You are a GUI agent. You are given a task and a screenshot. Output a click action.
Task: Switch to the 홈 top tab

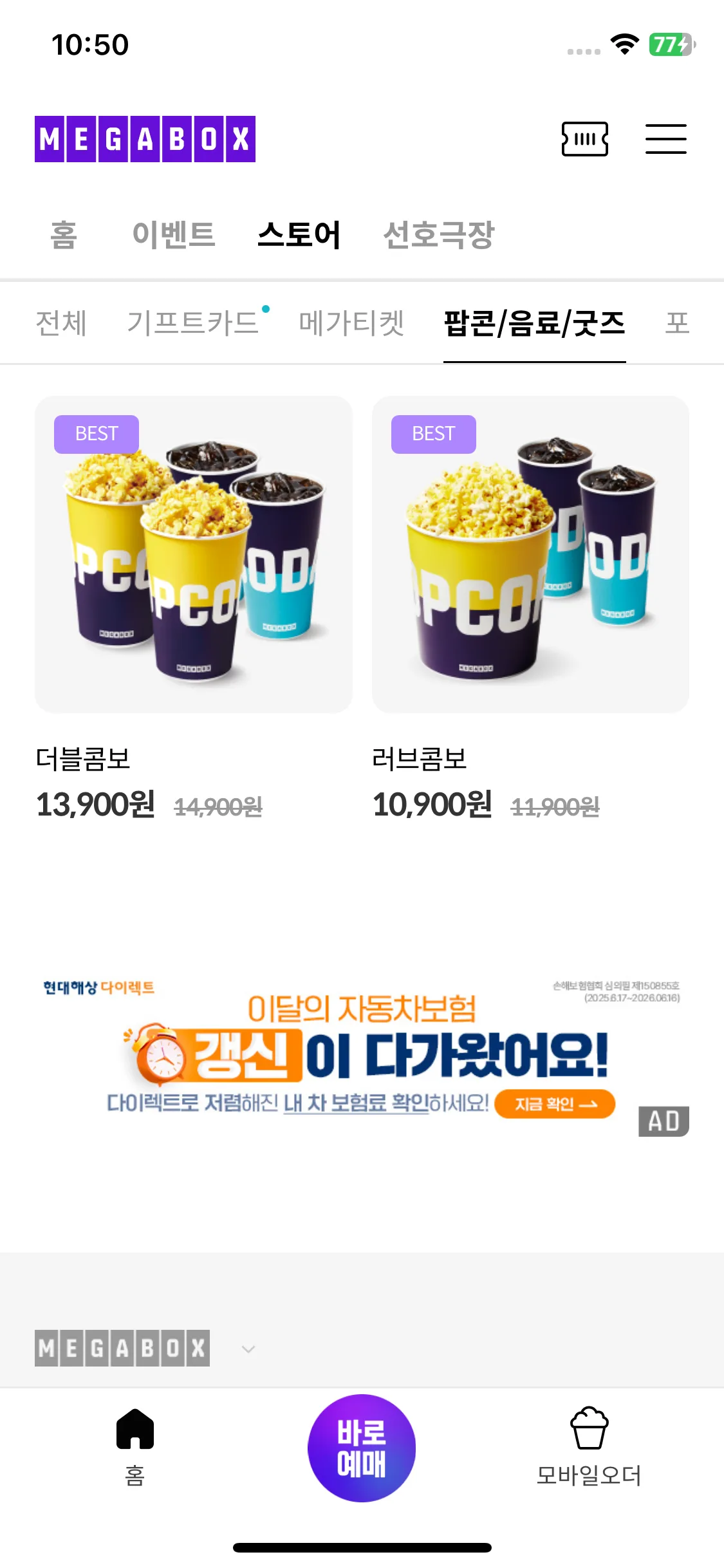click(64, 234)
